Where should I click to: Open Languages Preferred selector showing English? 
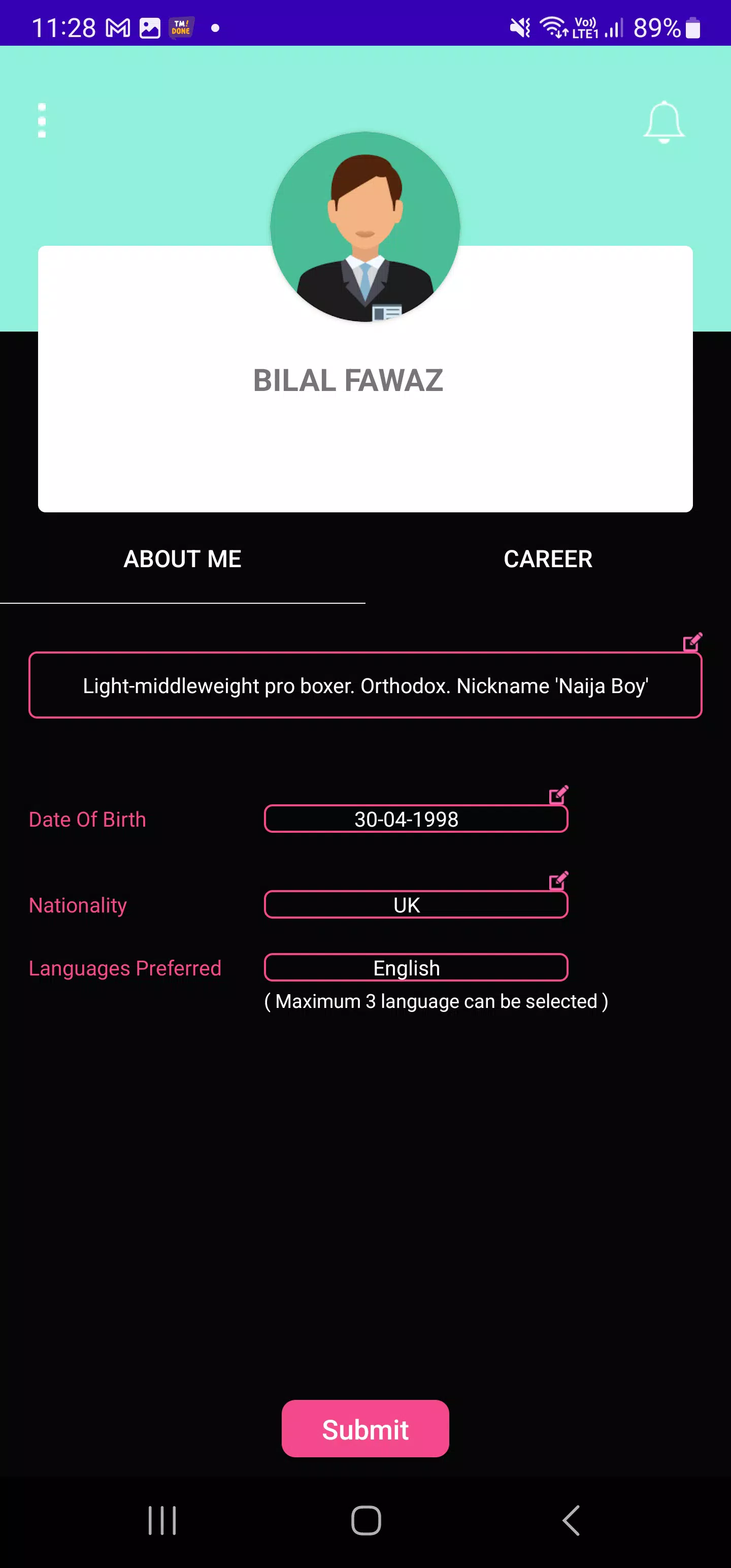click(x=416, y=967)
